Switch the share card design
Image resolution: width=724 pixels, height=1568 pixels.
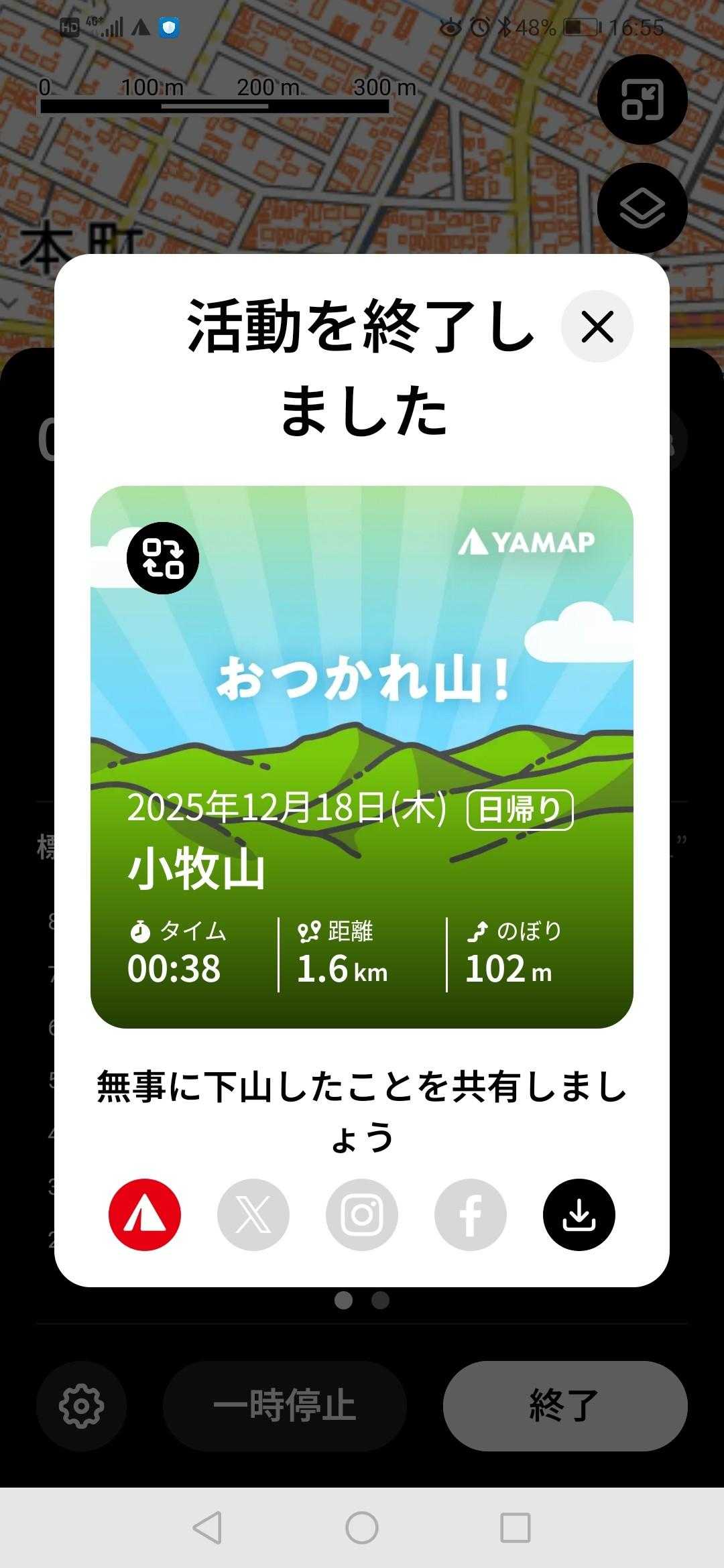[x=163, y=558]
